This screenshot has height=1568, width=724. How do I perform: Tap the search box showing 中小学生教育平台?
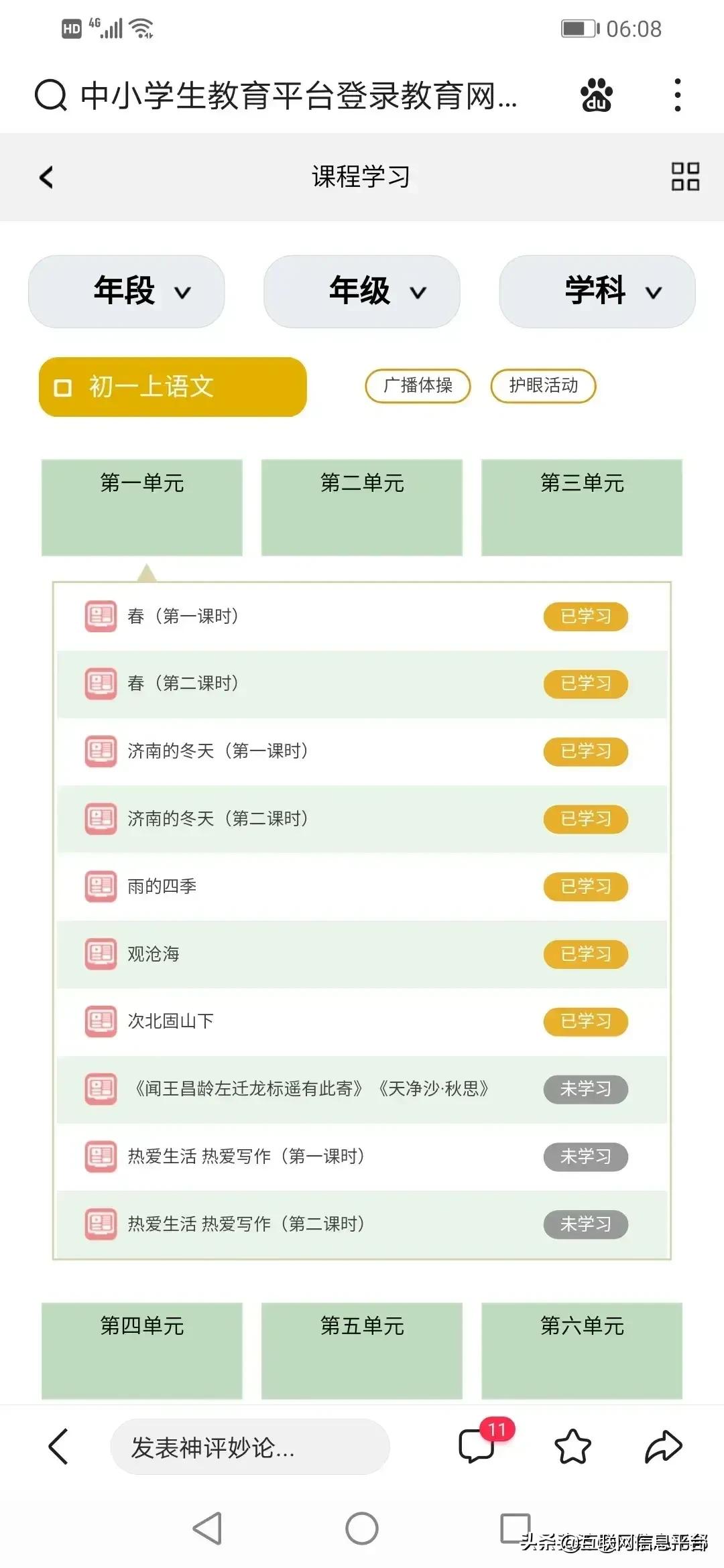(x=276, y=94)
